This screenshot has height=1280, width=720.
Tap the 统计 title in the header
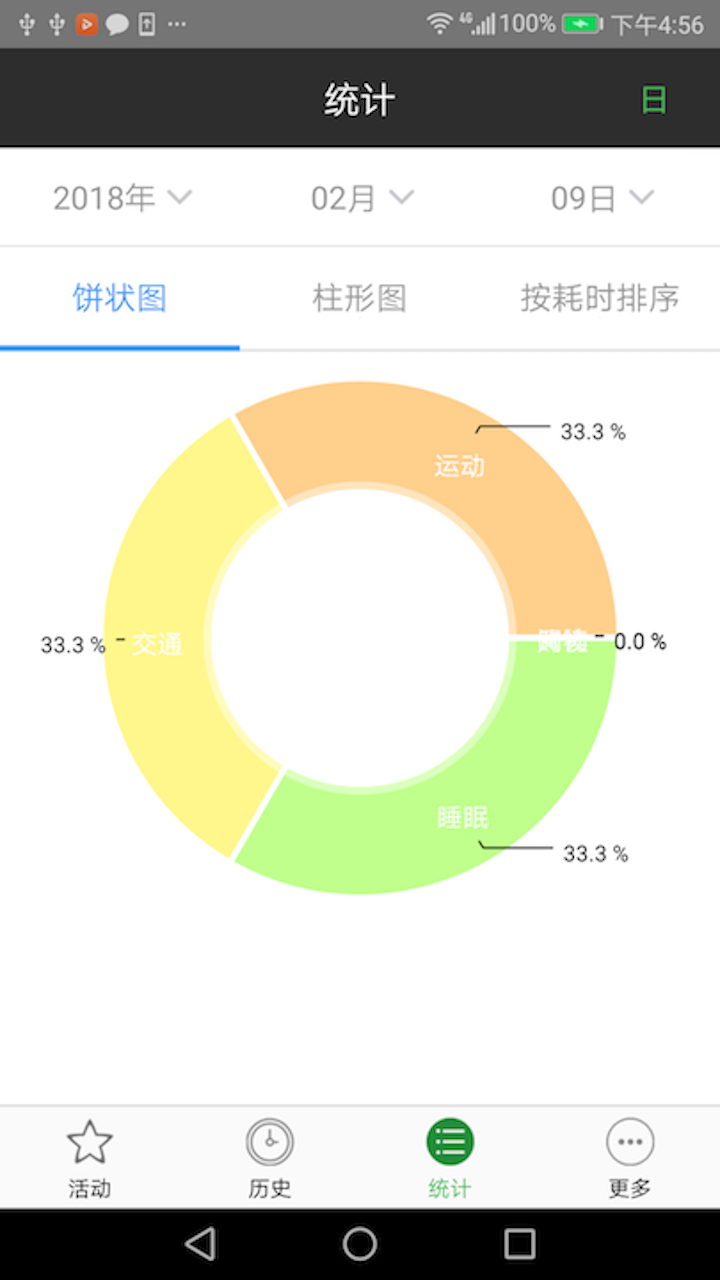coord(360,99)
